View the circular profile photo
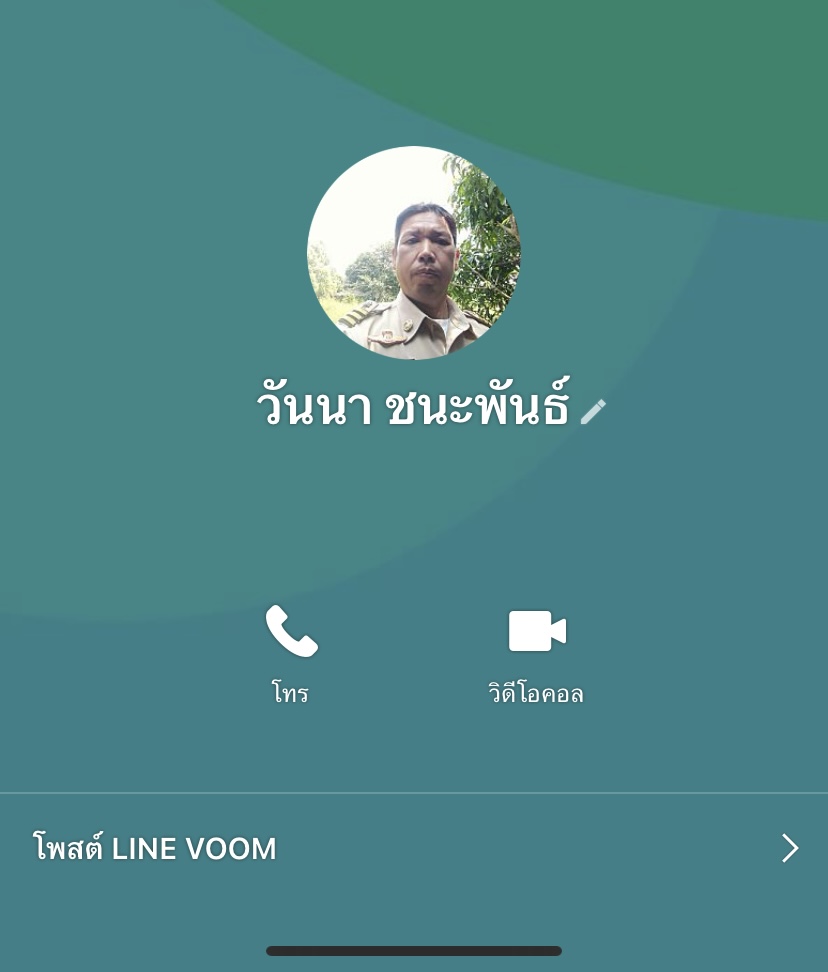 pos(413,252)
